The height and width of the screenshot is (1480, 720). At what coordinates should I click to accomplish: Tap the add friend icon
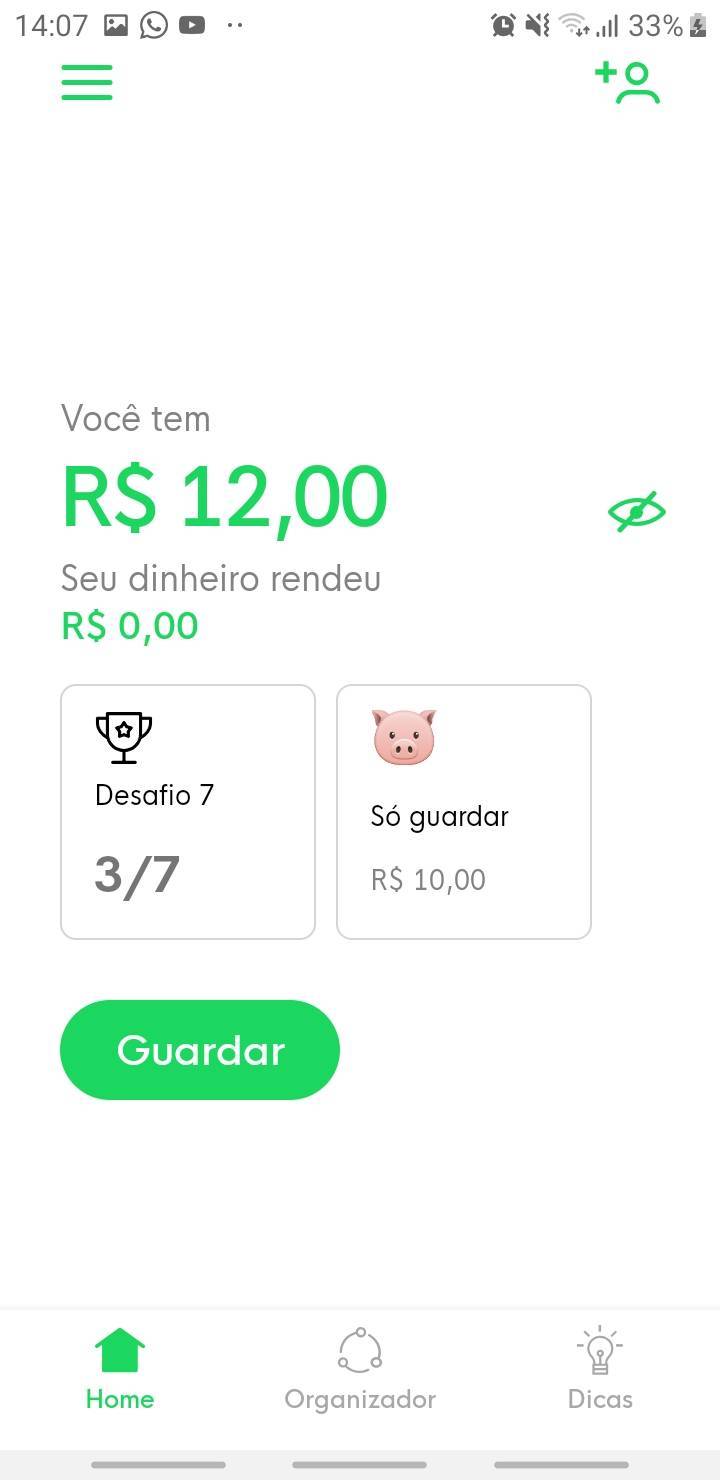tap(627, 83)
